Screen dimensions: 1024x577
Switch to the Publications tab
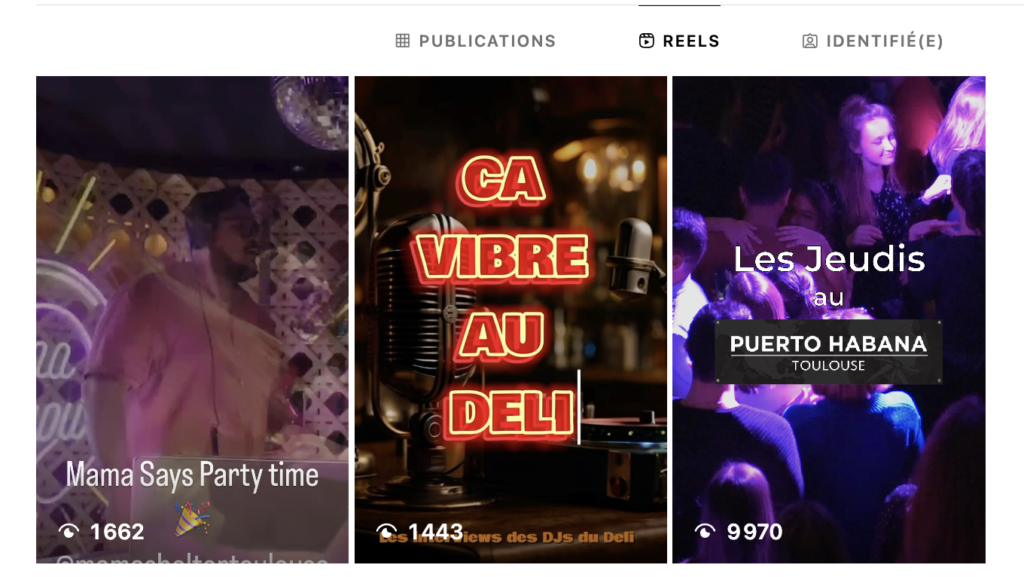click(x=476, y=41)
